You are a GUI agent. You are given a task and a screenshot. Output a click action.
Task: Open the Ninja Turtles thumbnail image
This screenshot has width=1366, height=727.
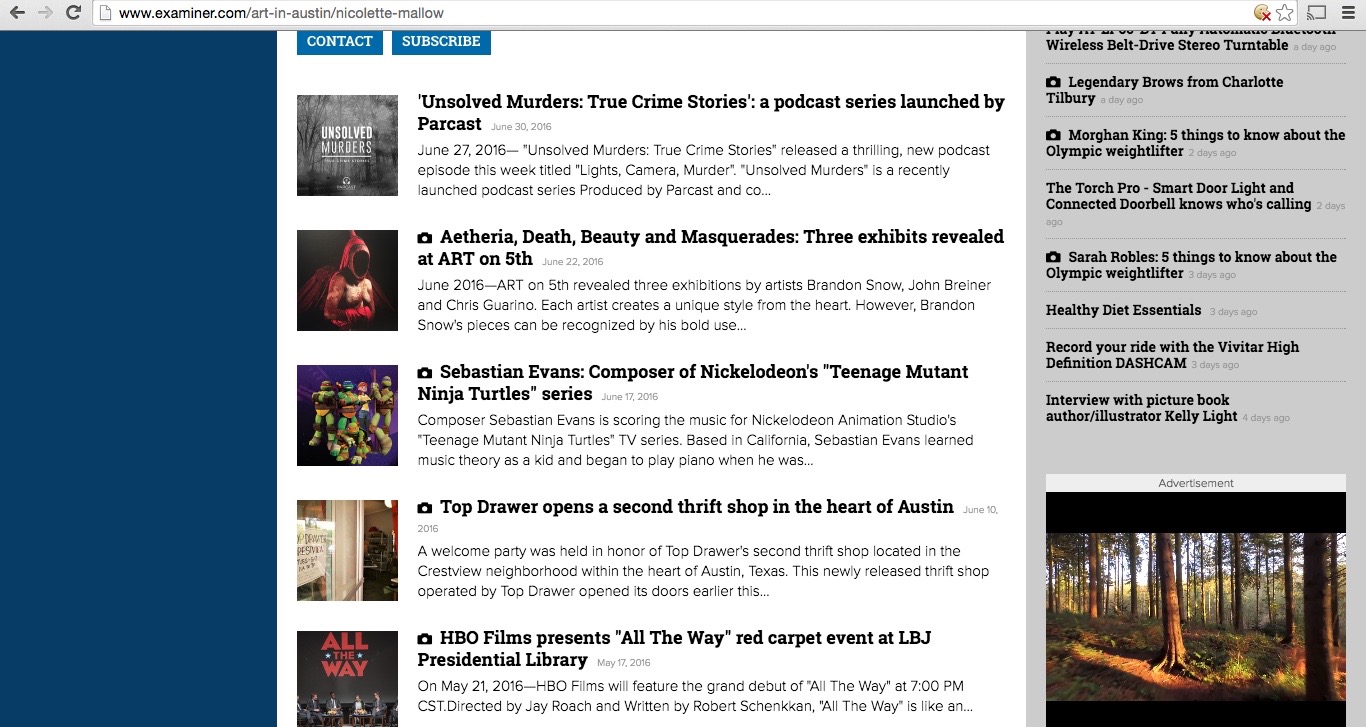(x=347, y=415)
